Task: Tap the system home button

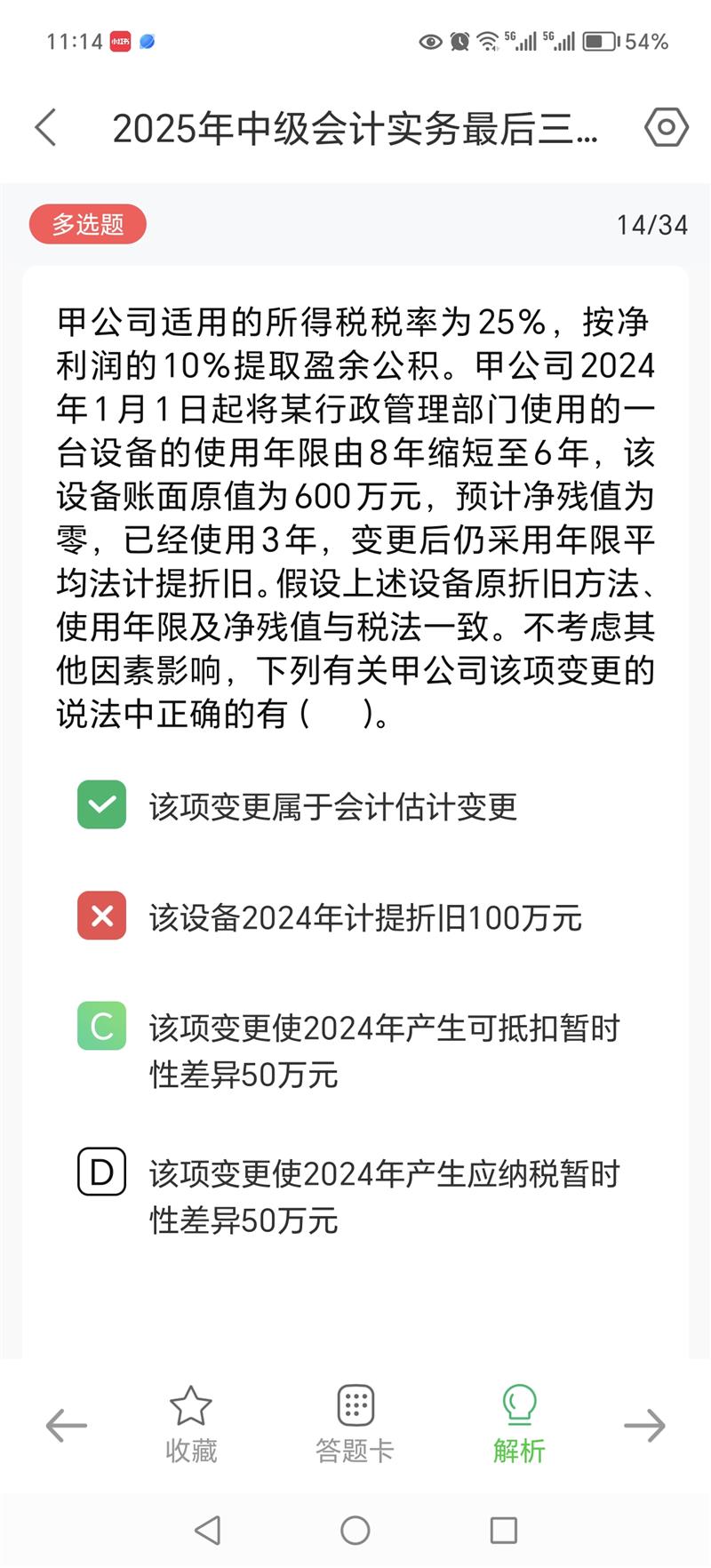Action: (355, 1531)
